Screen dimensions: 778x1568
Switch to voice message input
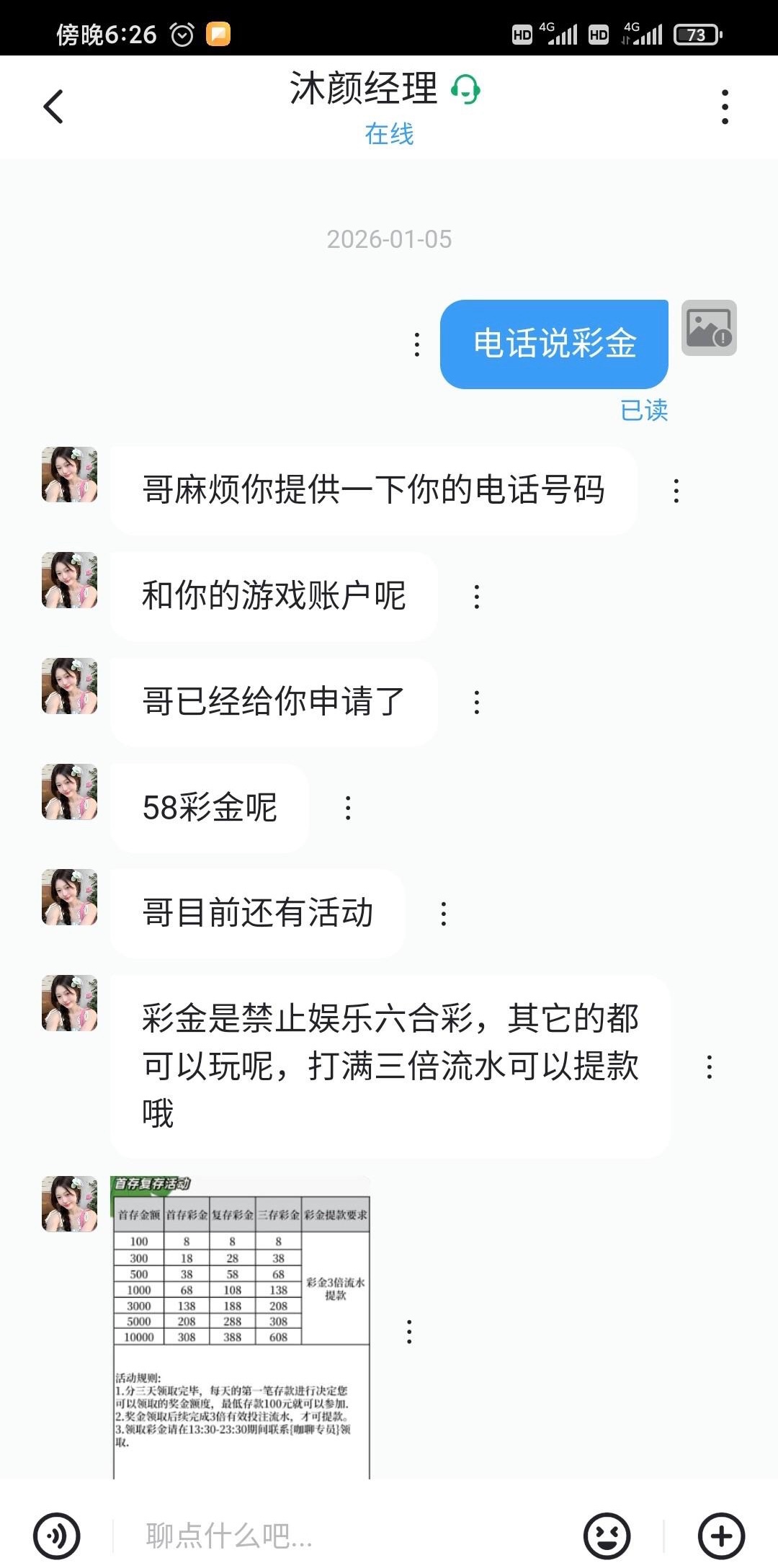pyautogui.click(x=57, y=1536)
